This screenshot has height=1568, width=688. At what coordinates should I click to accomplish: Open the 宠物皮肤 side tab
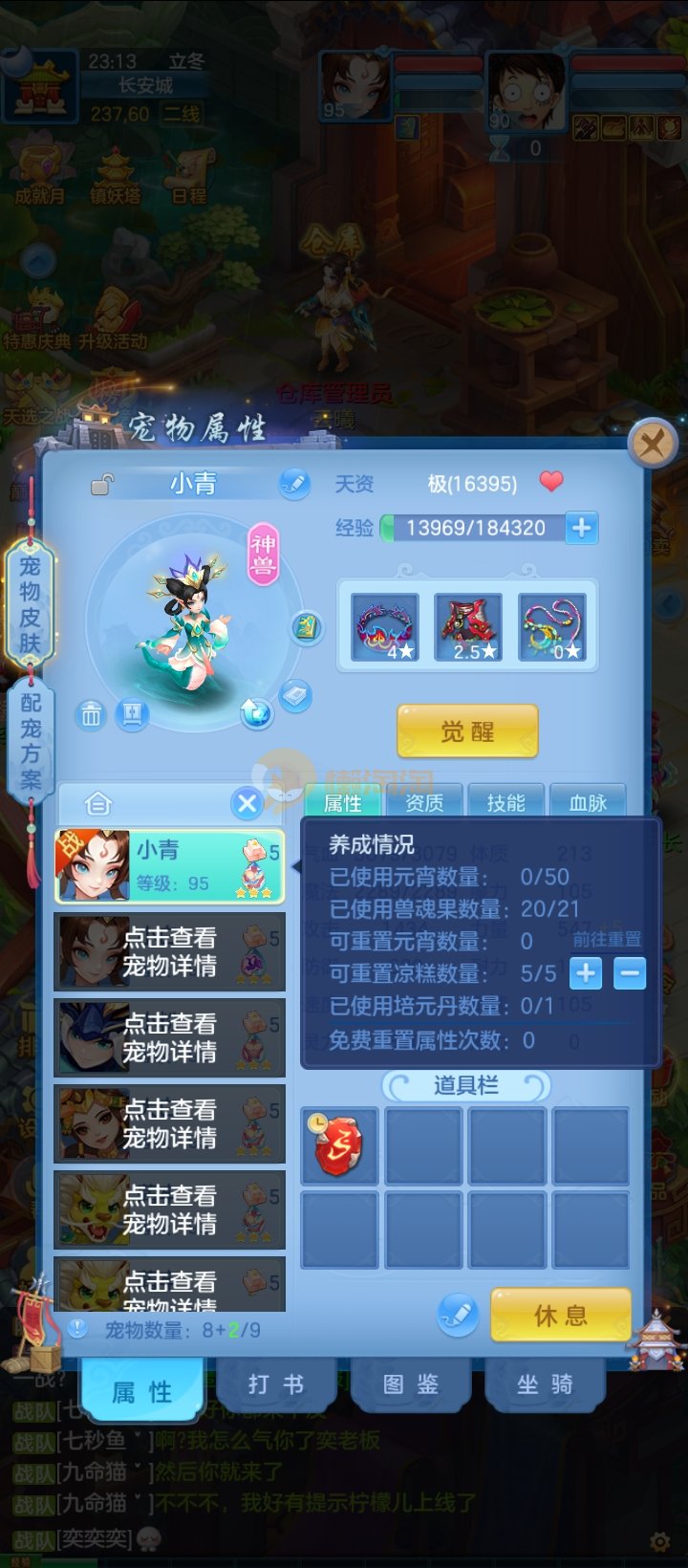pos(31,603)
